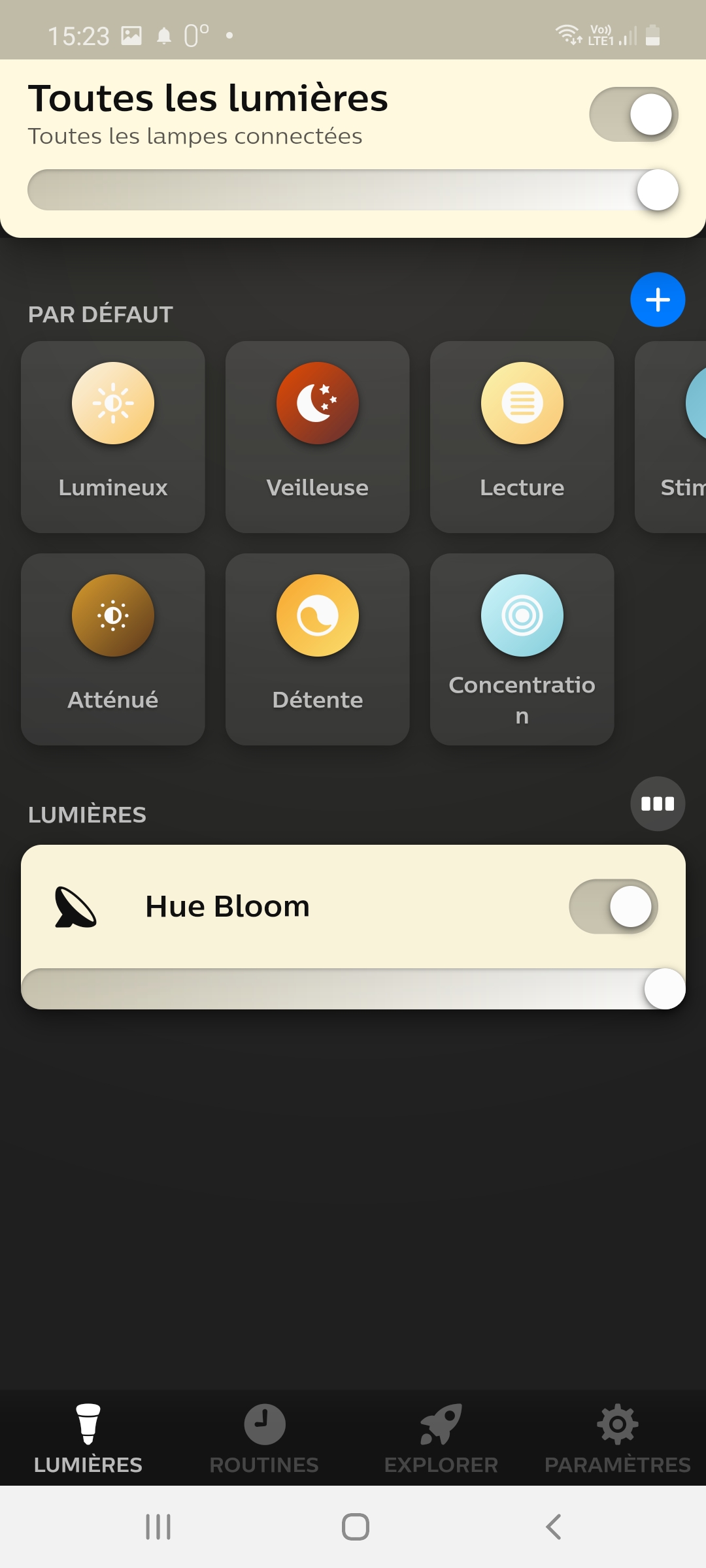Tap the Toutes les lumières brightness slider
This screenshot has height=1568, width=706.
pyautogui.click(x=353, y=190)
